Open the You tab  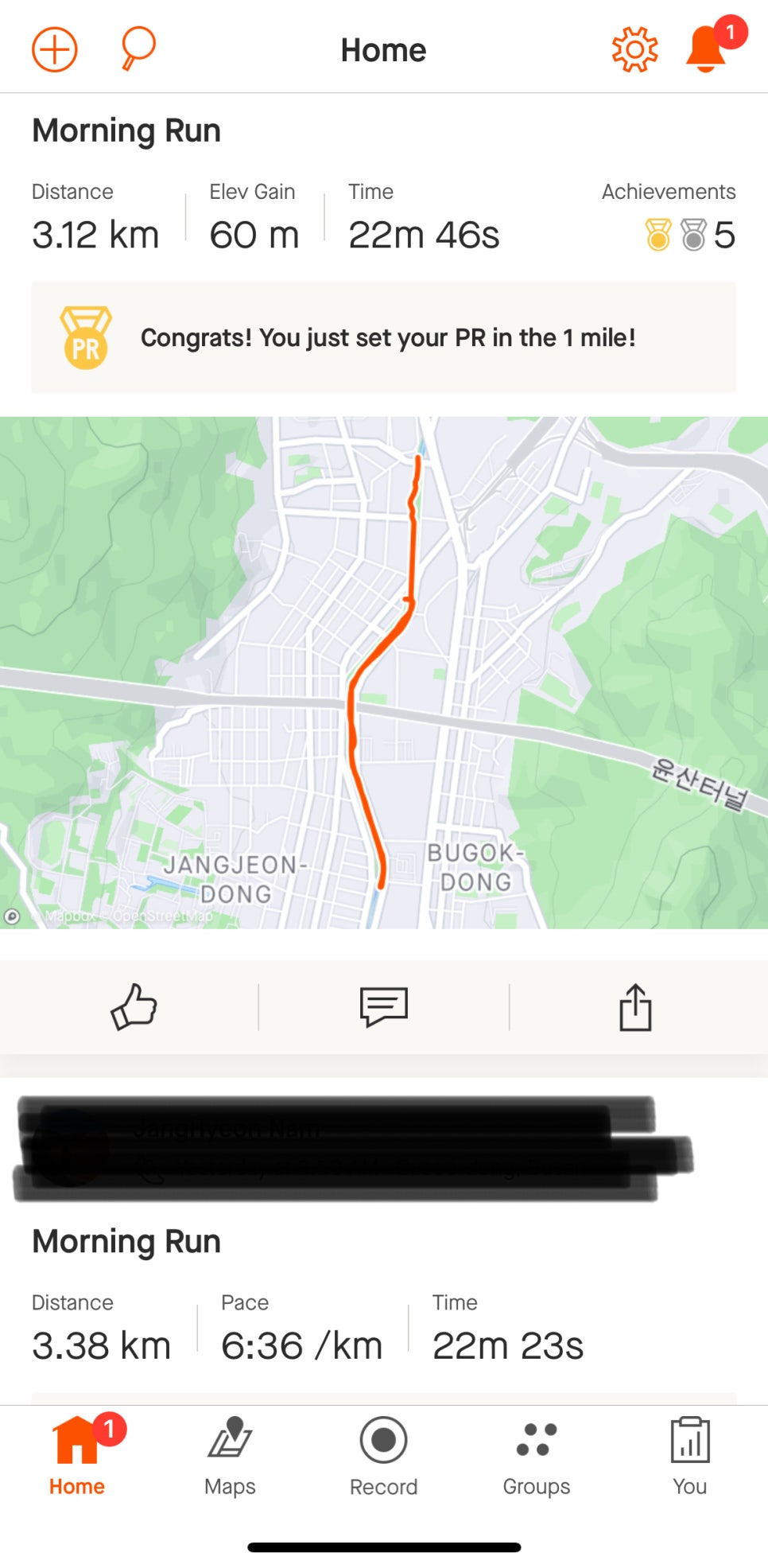[x=689, y=1456]
